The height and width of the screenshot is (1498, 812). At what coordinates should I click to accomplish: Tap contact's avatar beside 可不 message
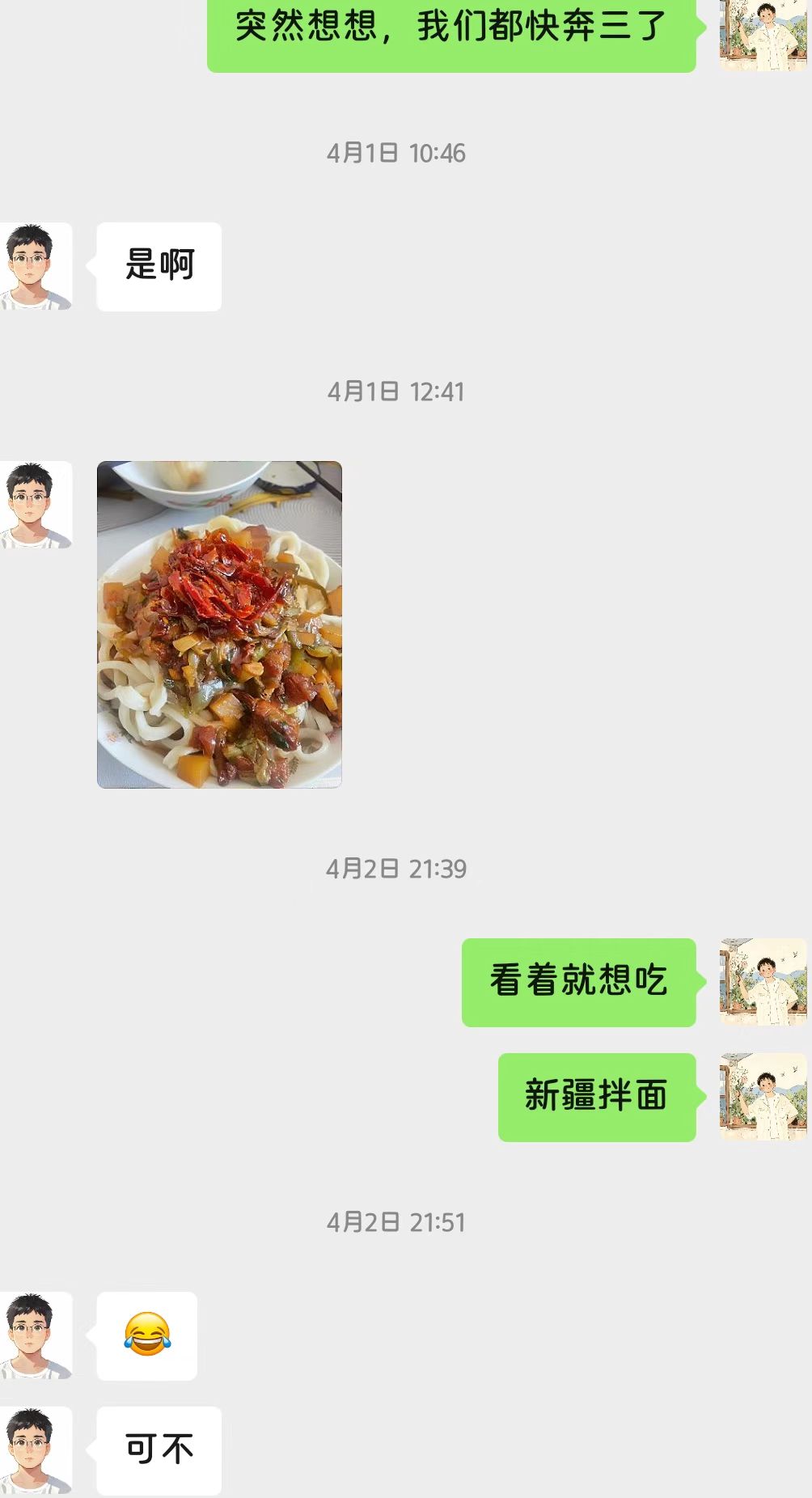(36, 1449)
